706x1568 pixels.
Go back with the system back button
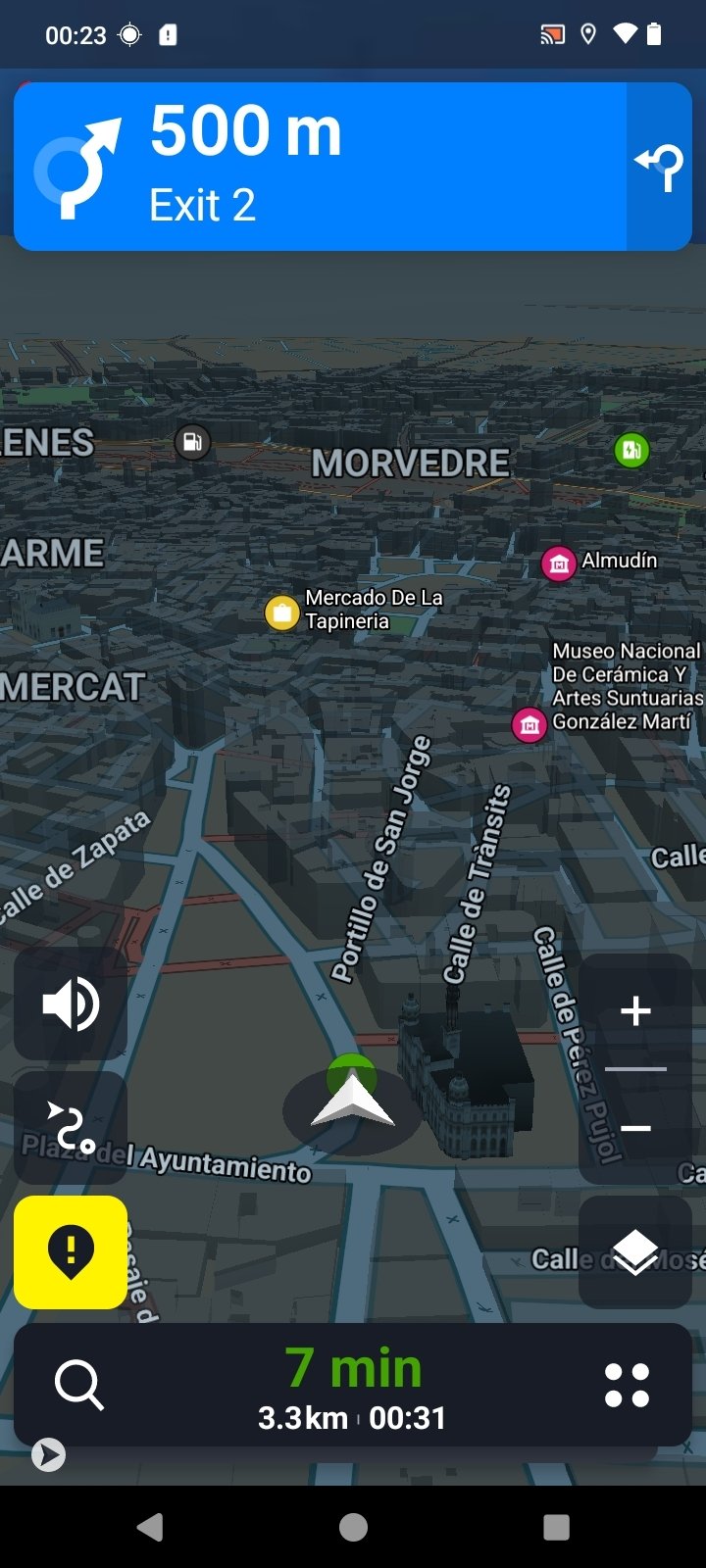click(150, 1527)
